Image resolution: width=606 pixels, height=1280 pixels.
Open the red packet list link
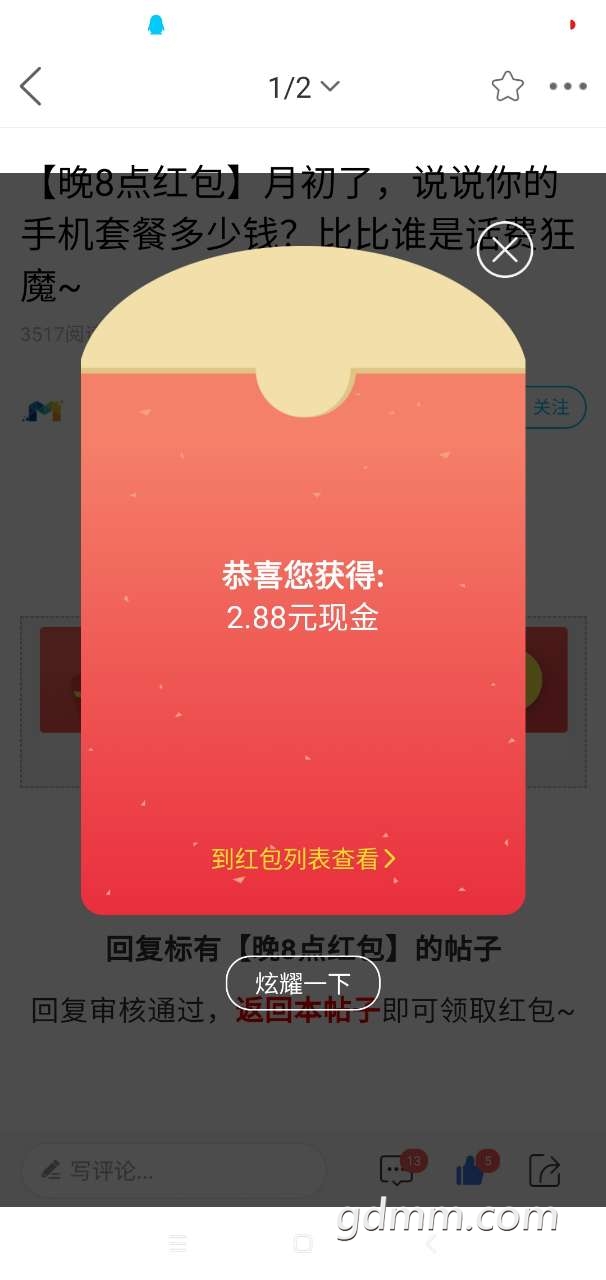pos(303,858)
